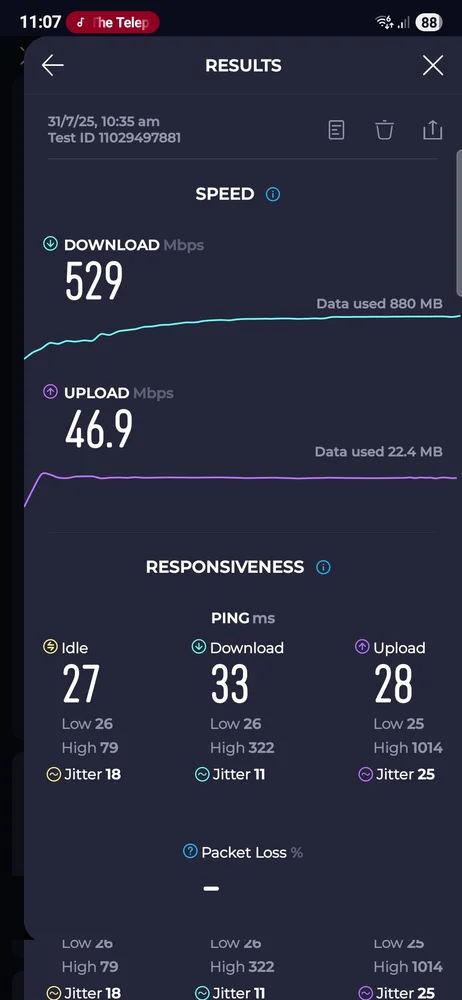Viewport: 462px width, 1000px height.
Task: Open the info icon beside Responsiveness
Action: (x=324, y=567)
